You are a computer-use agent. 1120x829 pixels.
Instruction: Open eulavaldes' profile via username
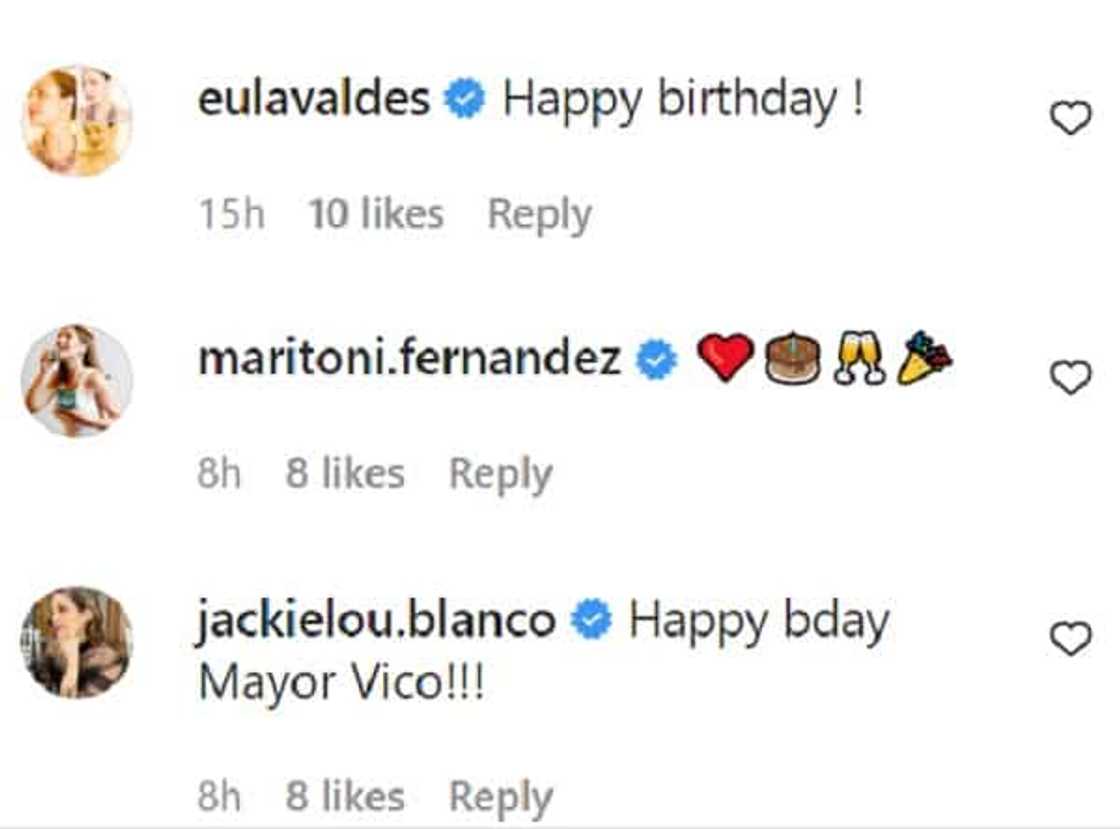(x=314, y=100)
